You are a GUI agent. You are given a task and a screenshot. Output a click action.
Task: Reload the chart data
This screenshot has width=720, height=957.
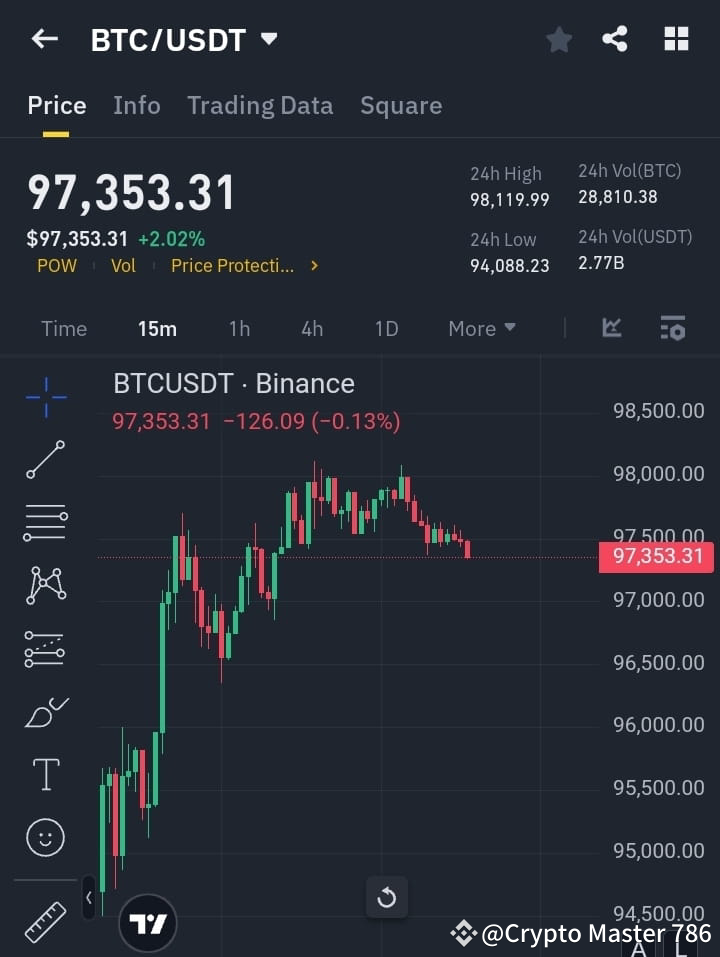[387, 897]
